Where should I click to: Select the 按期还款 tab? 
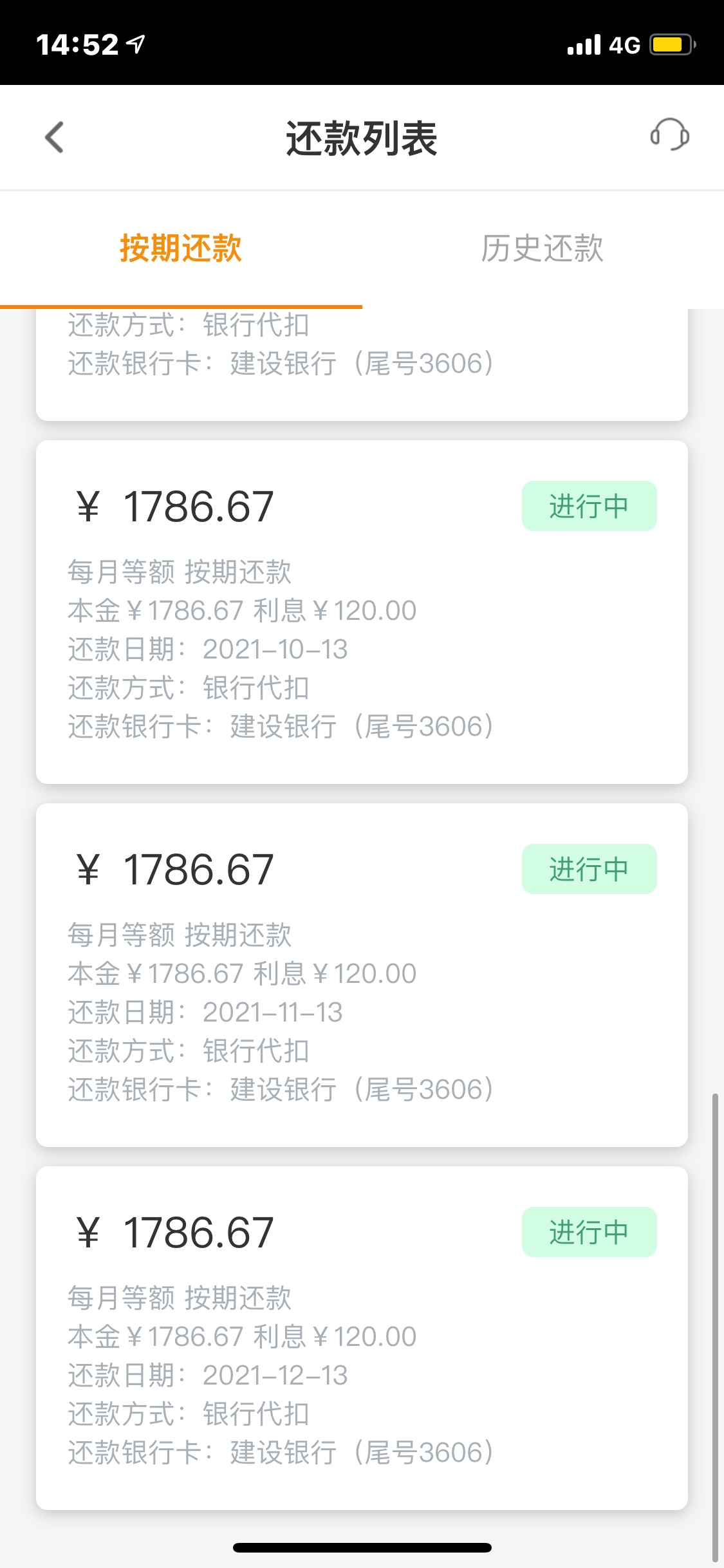point(181,248)
